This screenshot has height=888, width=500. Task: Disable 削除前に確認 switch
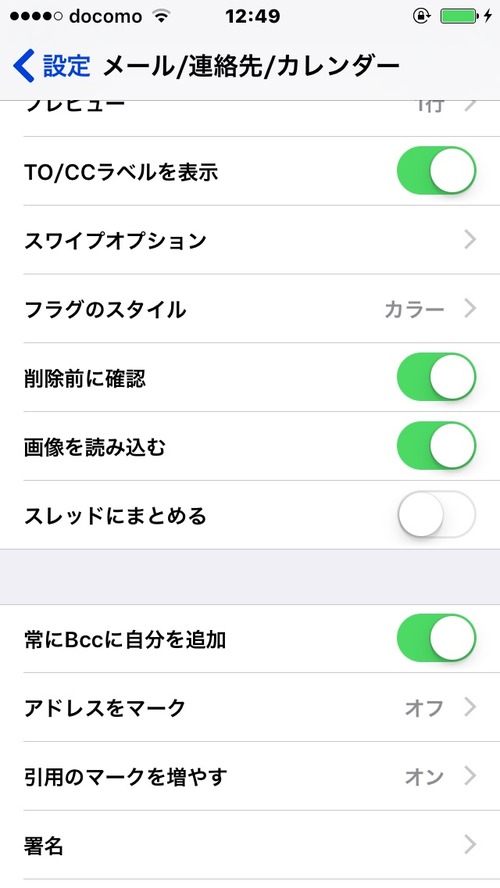(x=436, y=377)
